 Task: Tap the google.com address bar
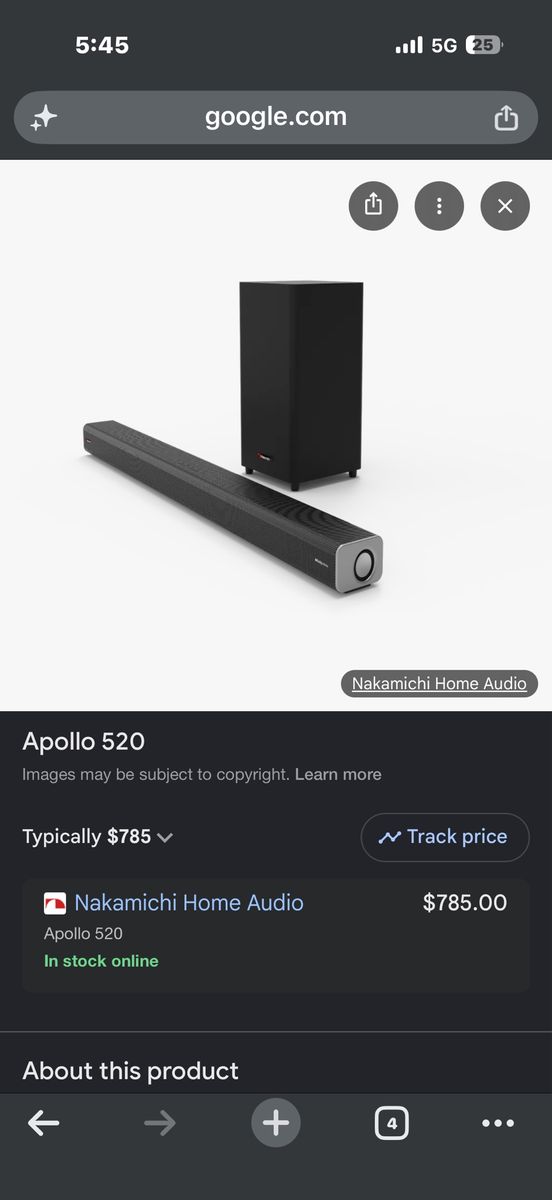tap(275, 117)
